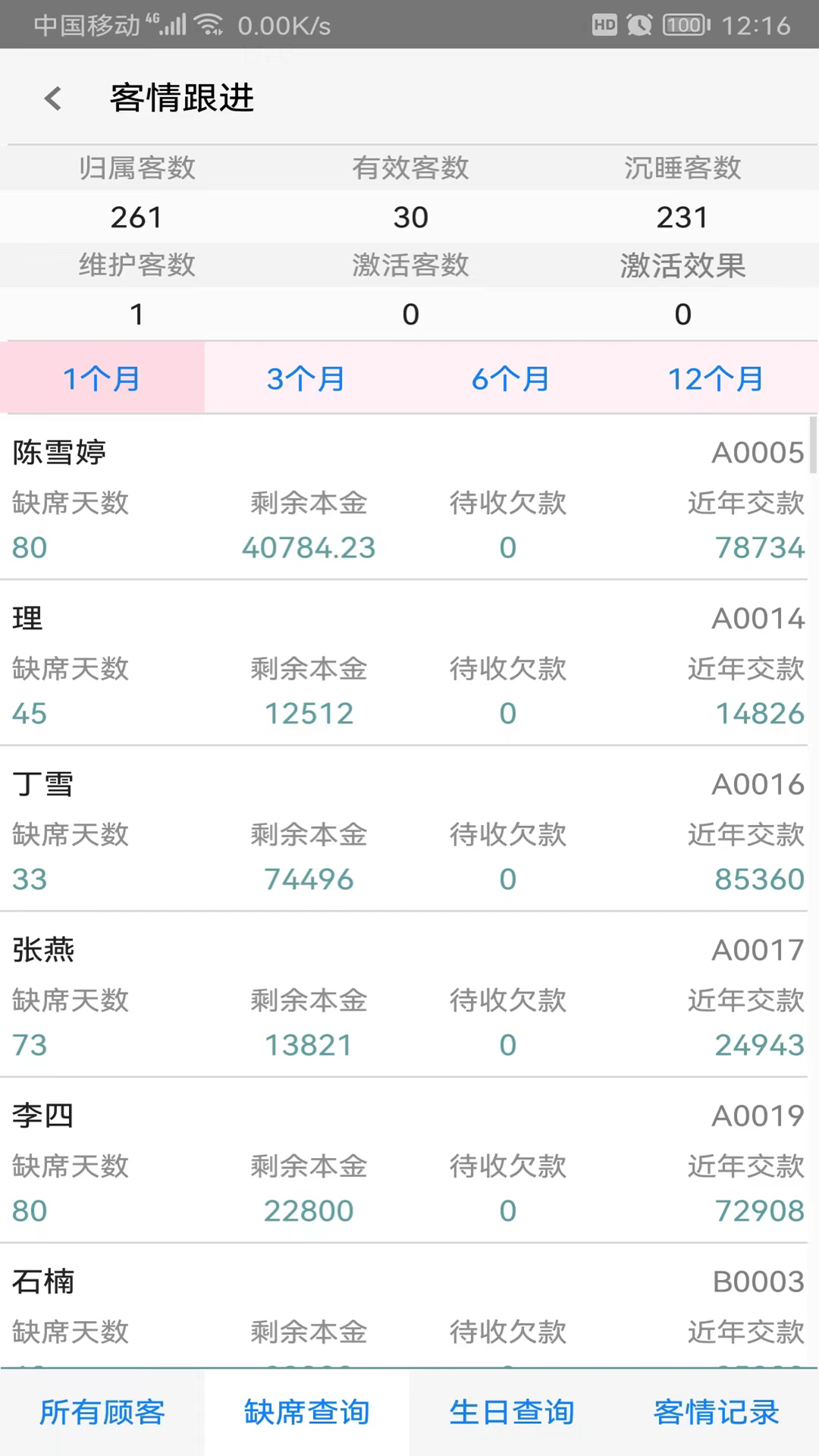
Task: Switch to the 12个月 period tab
Action: [717, 378]
